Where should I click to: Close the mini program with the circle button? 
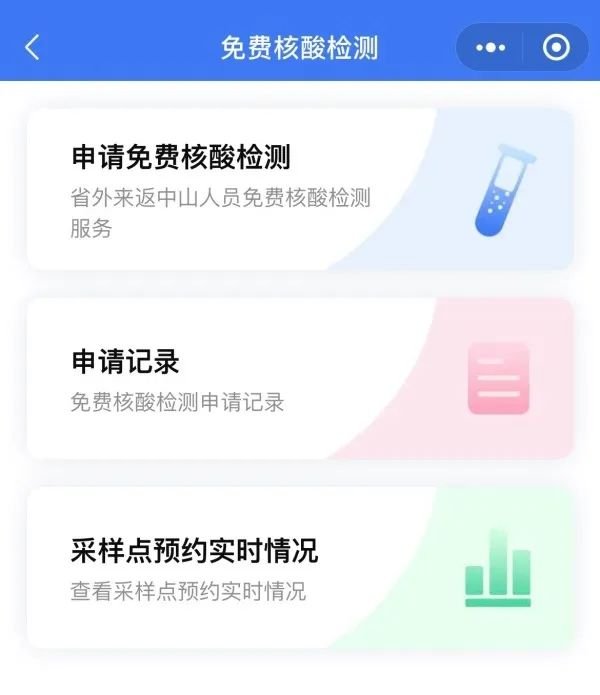(555, 47)
